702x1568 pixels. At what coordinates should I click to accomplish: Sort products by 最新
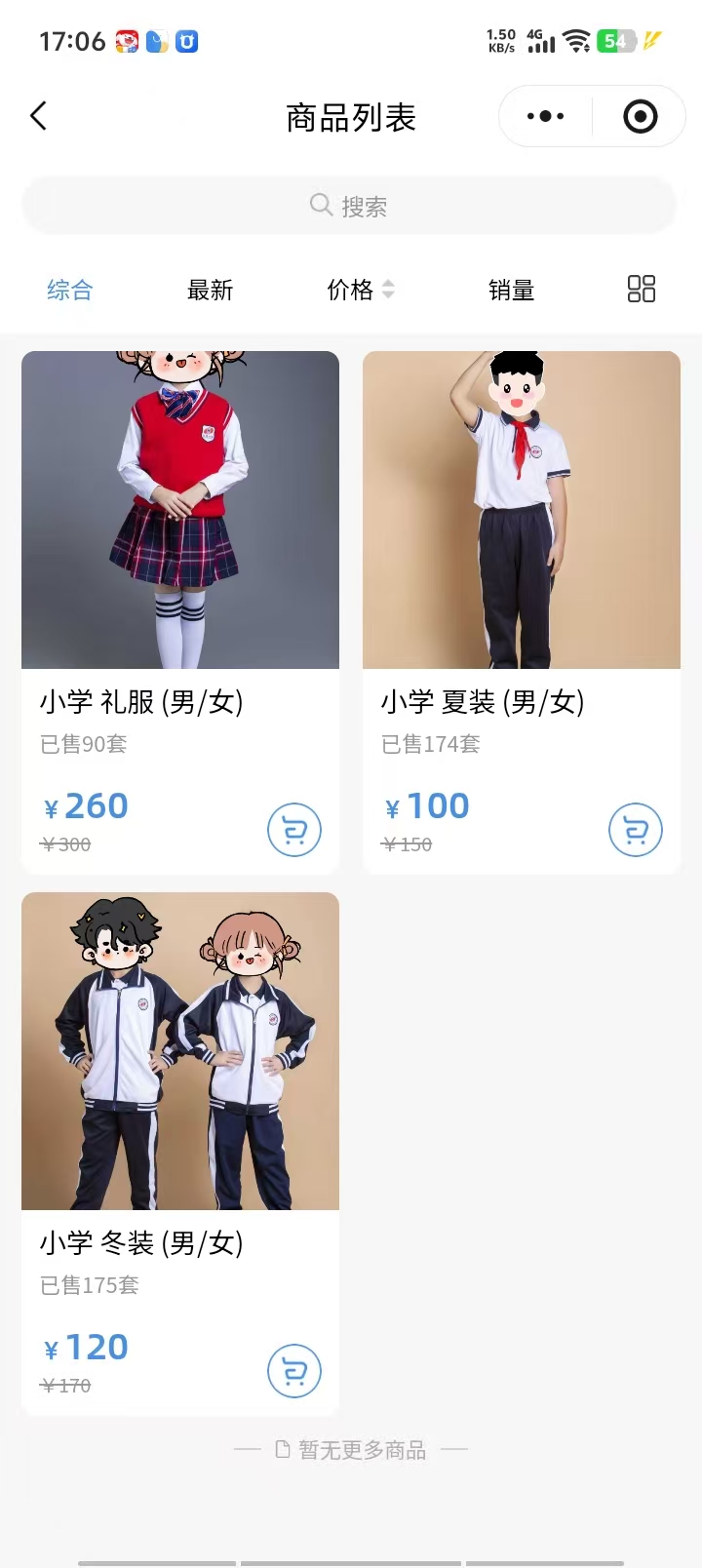tap(210, 290)
